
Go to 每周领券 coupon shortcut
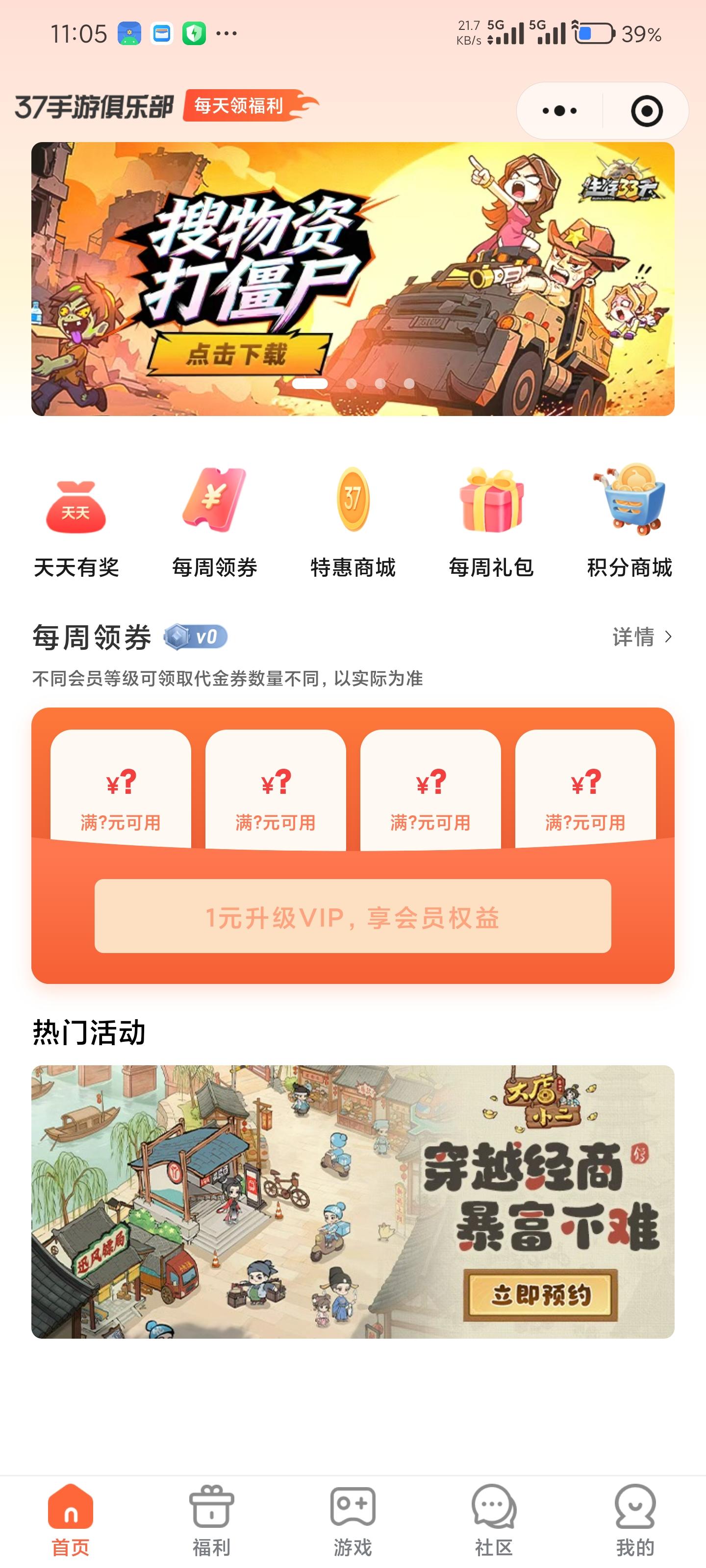click(214, 521)
